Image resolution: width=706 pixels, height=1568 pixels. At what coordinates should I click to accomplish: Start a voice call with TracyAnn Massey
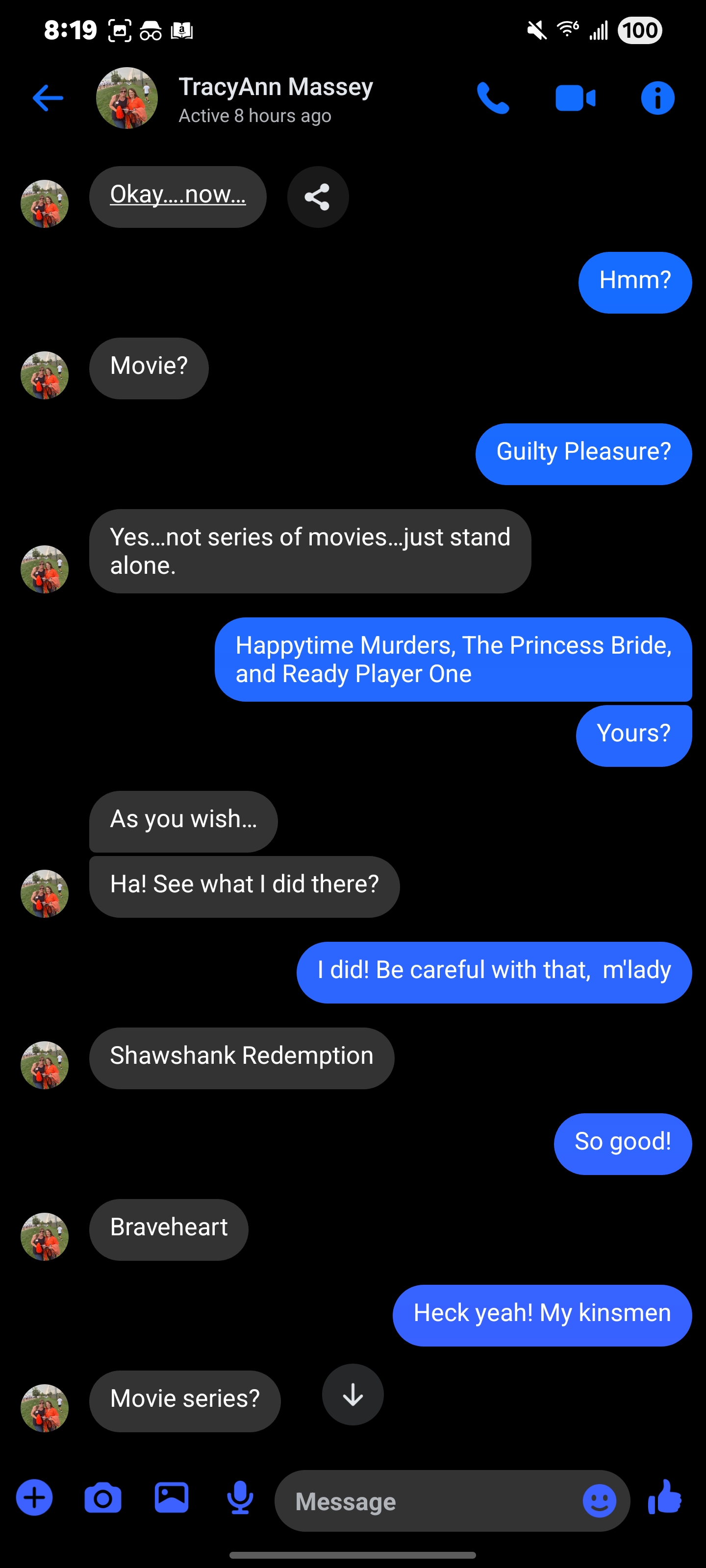492,98
